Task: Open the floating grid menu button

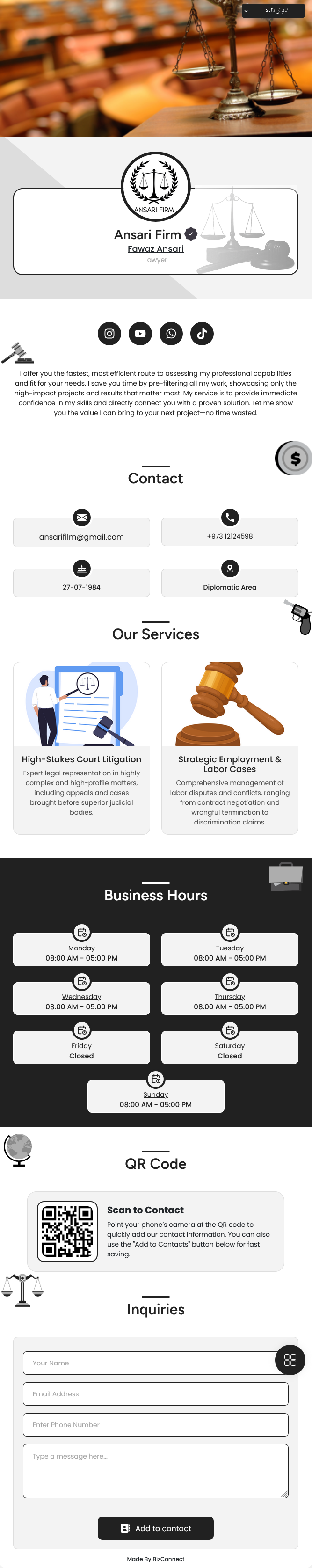Action: [290, 1360]
